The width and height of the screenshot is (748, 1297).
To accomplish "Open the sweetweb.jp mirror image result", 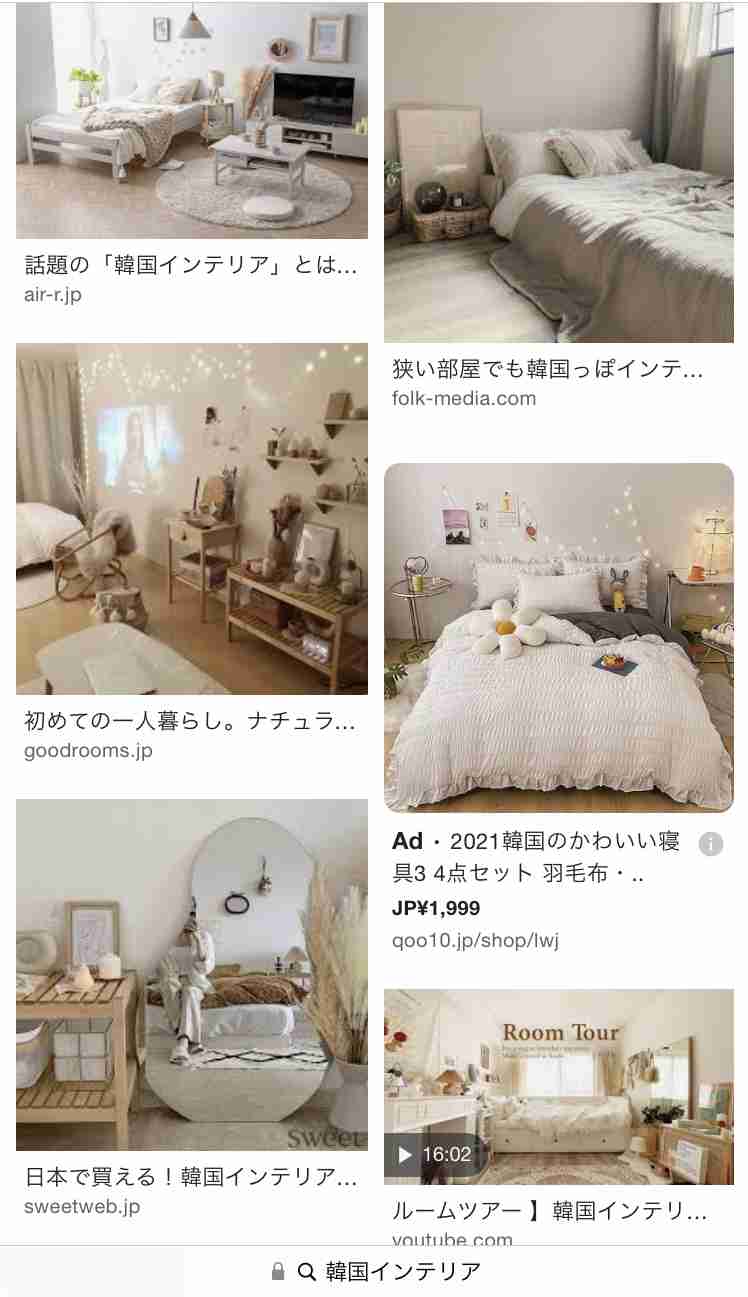I will (x=191, y=975).
